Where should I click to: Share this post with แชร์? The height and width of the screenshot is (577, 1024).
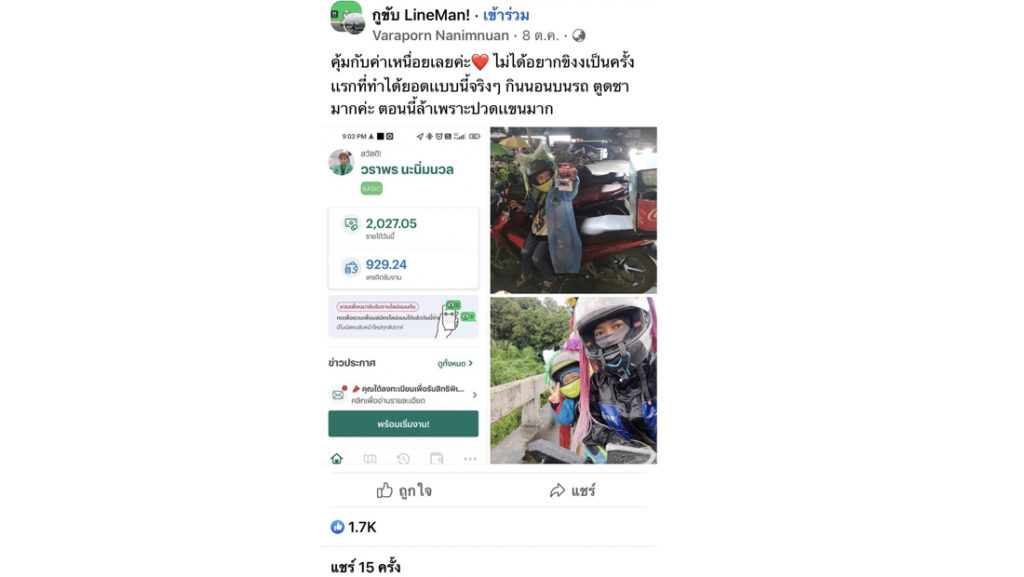point(572,490)
